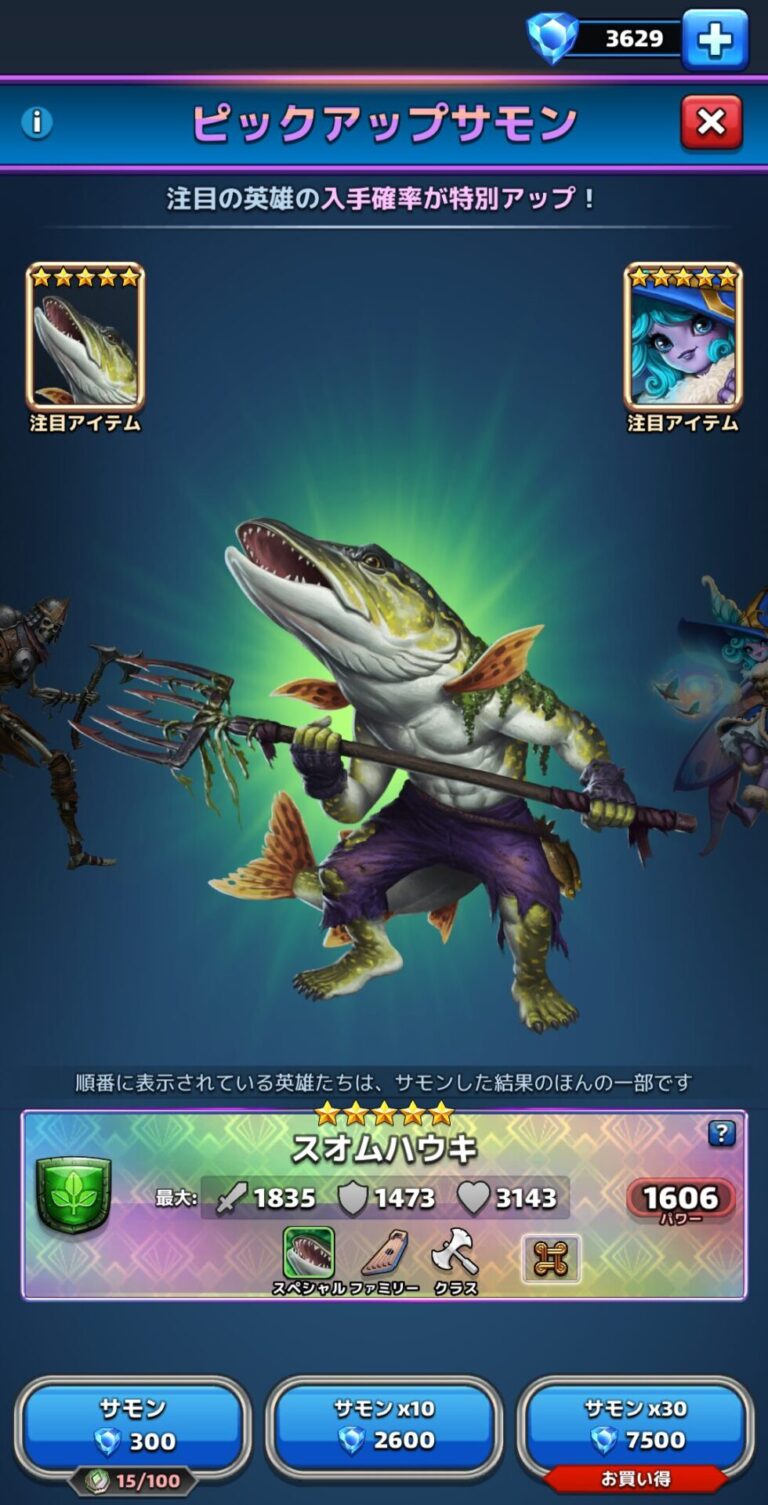Tap the knot emblem icon on hero card

pyautogui.click(x=551, y=1259)
